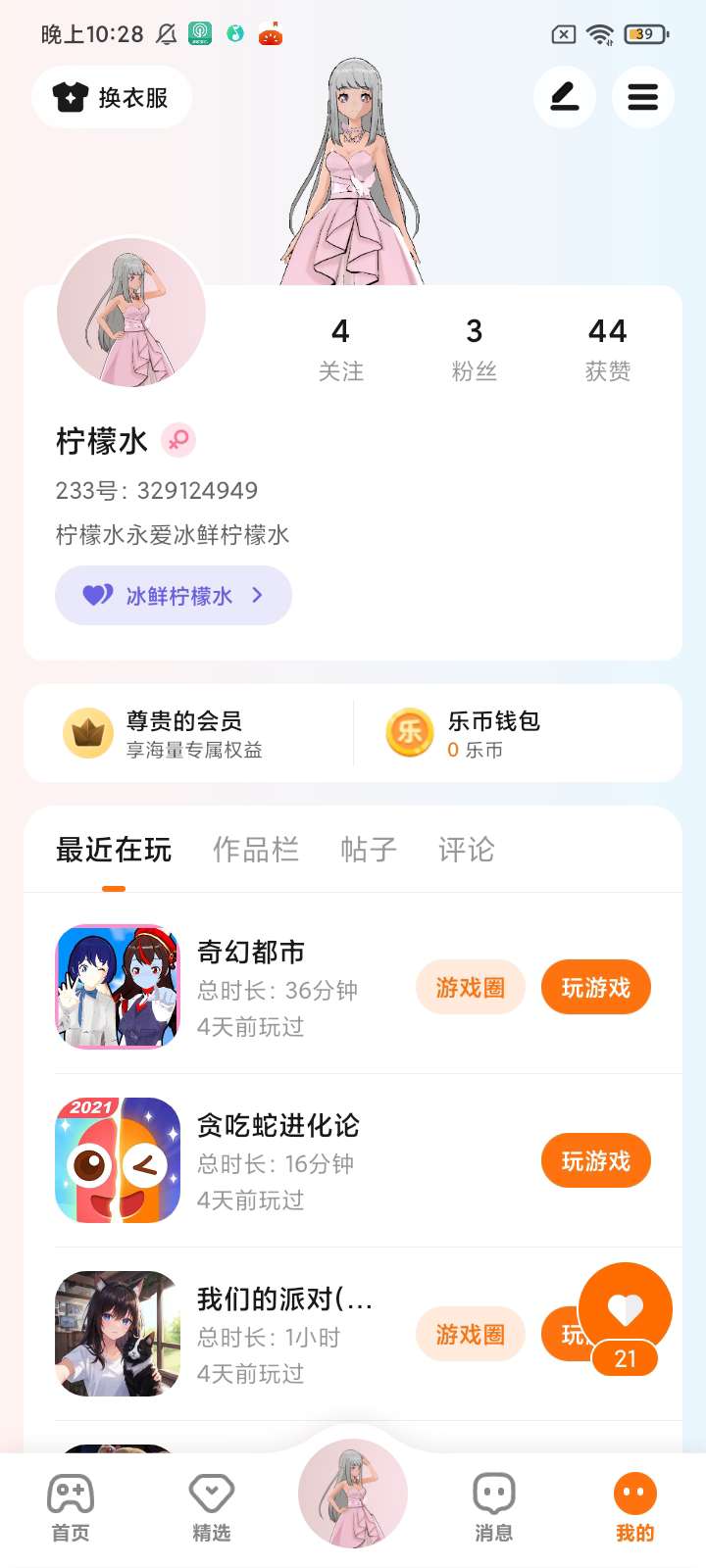View the 粉丝 followers list

[x=474, y=349]
